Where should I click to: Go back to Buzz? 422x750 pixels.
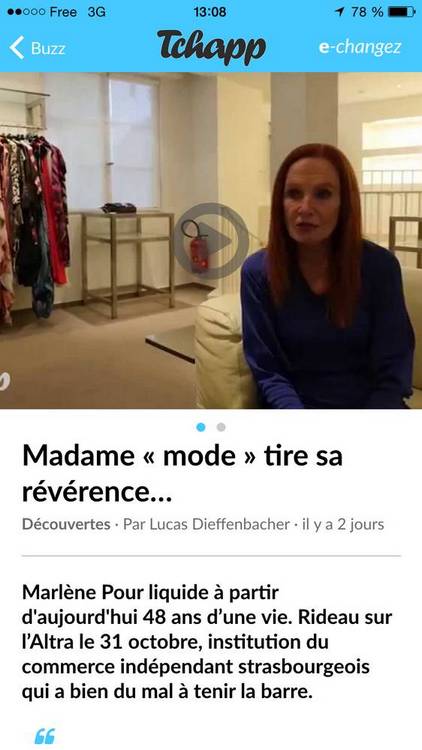pos(37,48)
